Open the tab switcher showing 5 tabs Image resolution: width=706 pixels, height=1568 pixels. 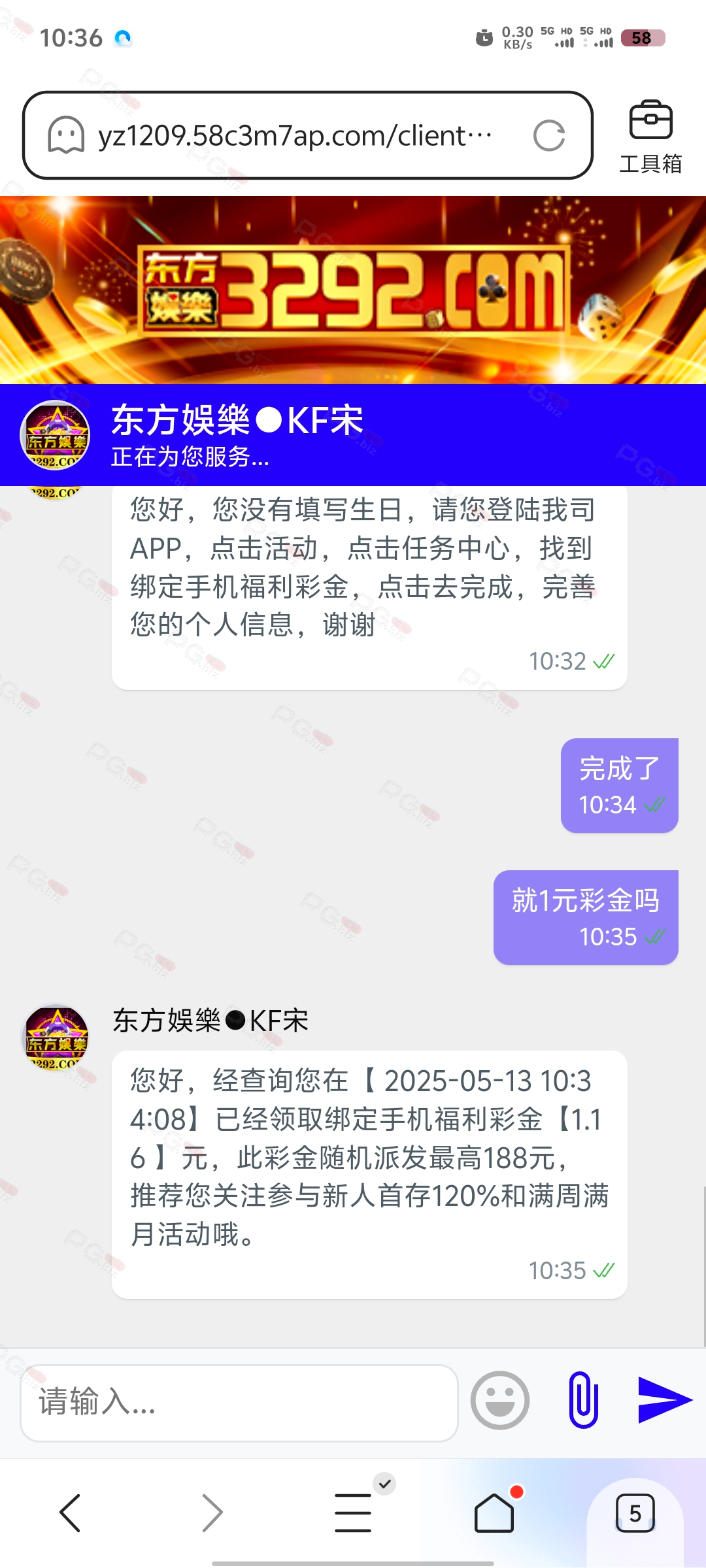[635, 1512]
